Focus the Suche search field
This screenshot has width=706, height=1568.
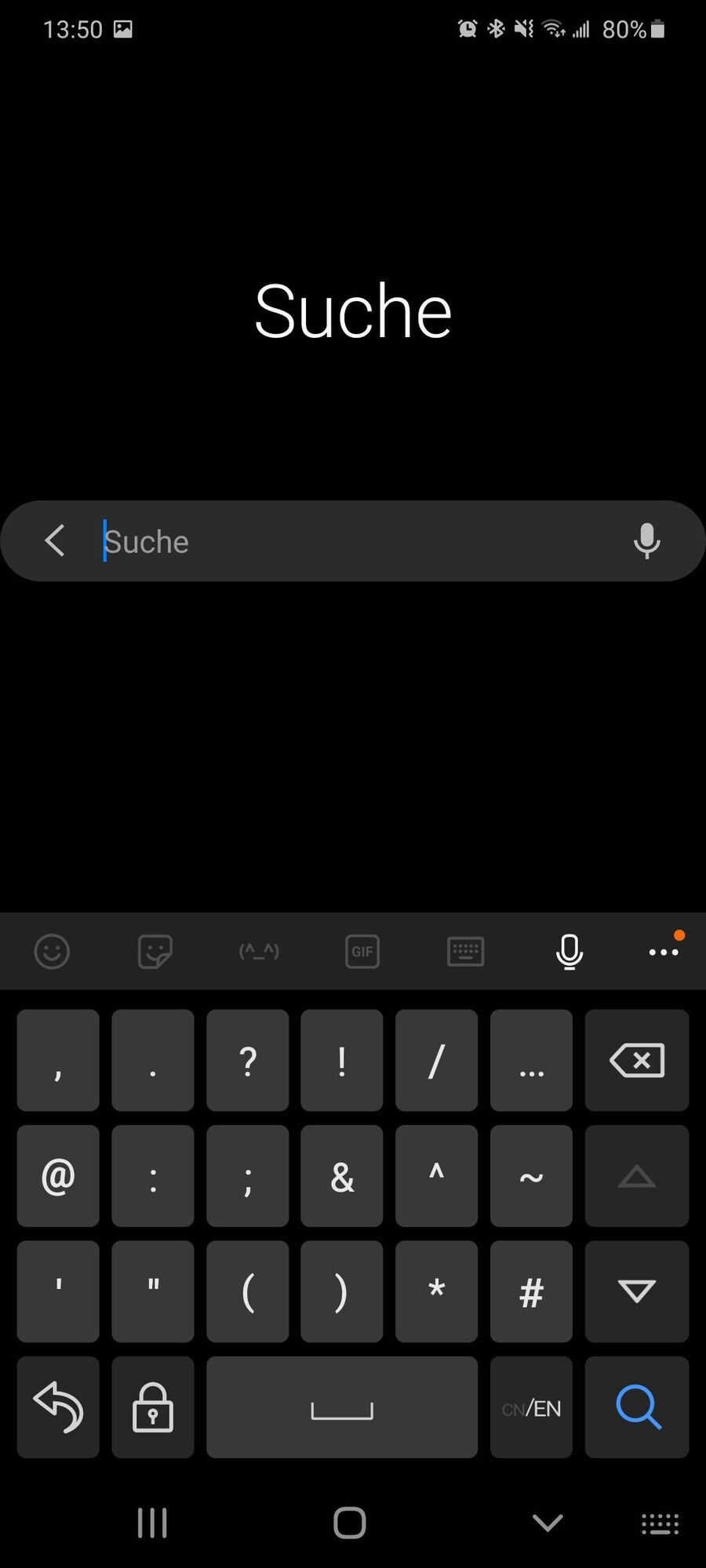point(353,542)
